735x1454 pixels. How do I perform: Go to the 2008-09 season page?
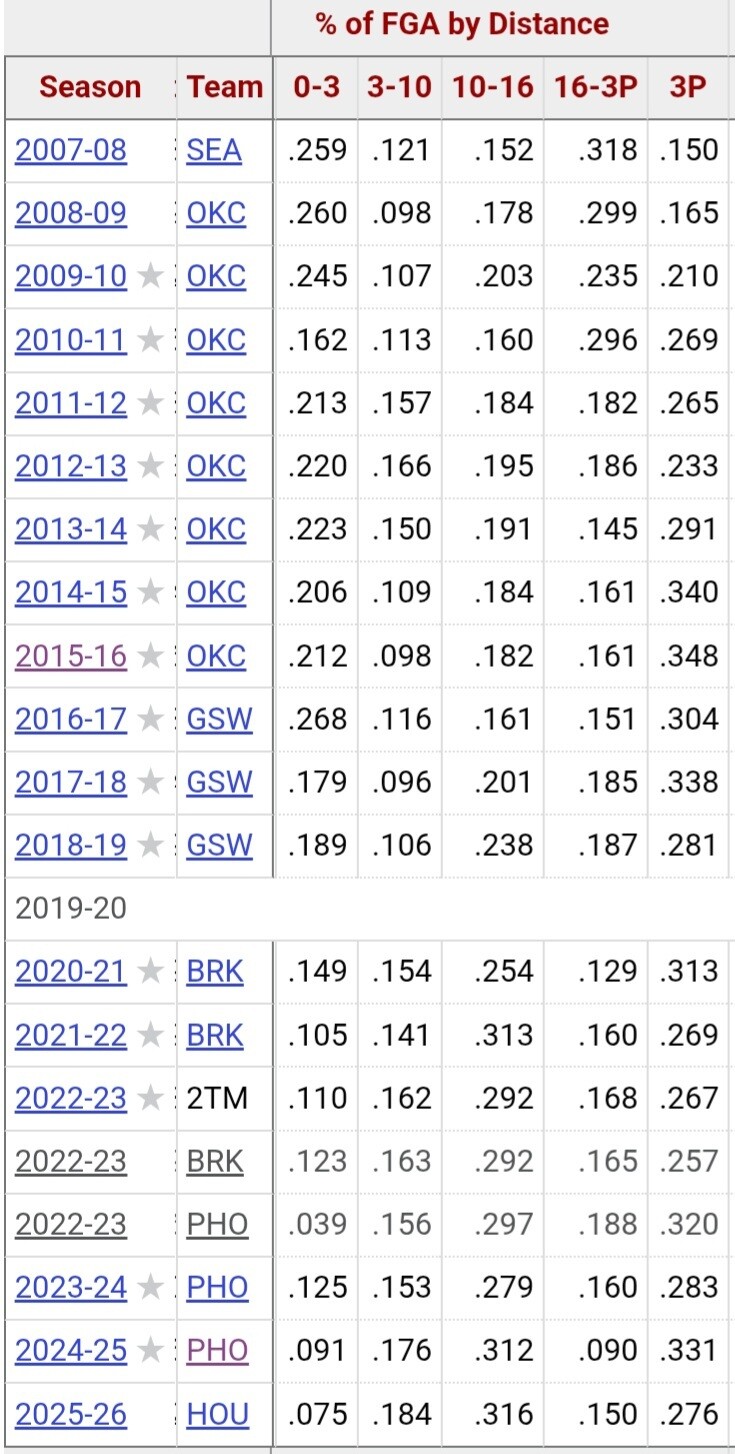coord(71,213)
